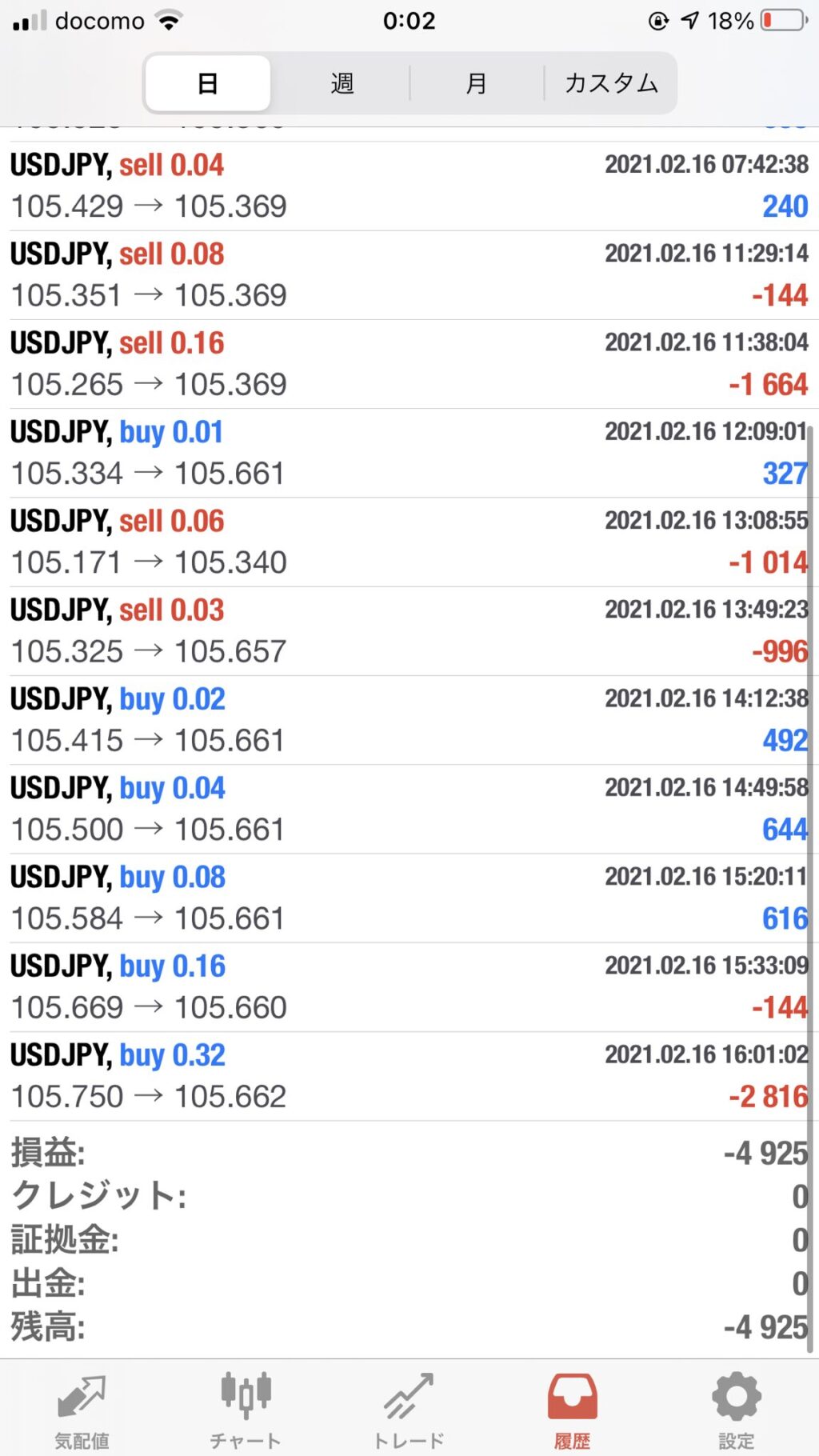819x1456 pixels.
Task: Select the 日 (day) period segment
Action: click(208, 83)
